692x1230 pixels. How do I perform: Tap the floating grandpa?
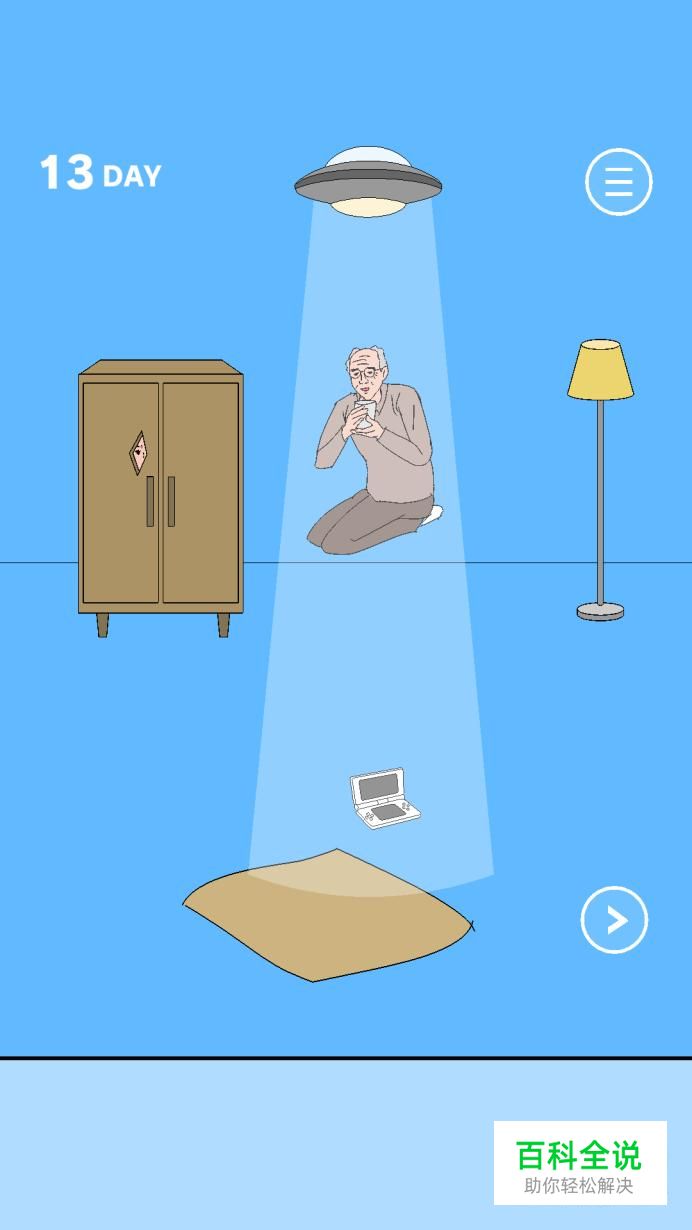374,450
